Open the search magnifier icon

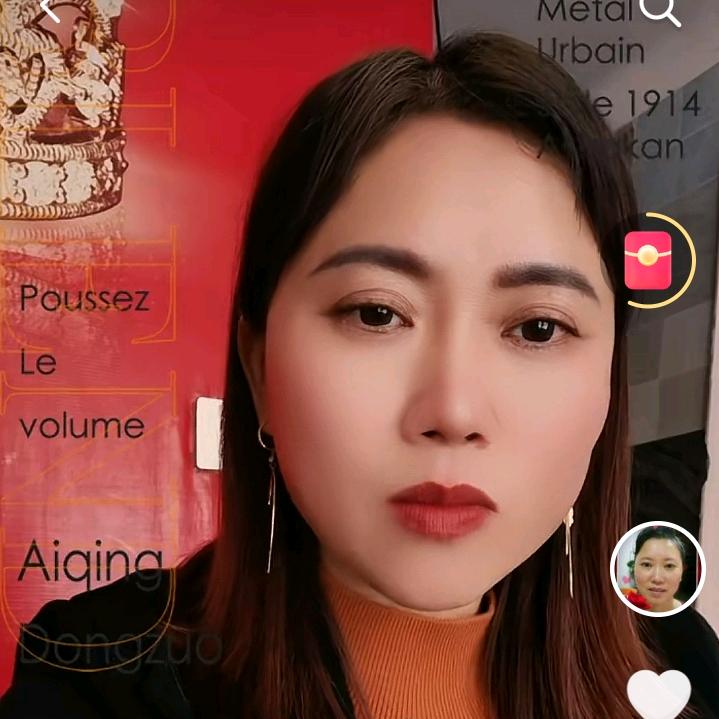(x=659, y=11)
